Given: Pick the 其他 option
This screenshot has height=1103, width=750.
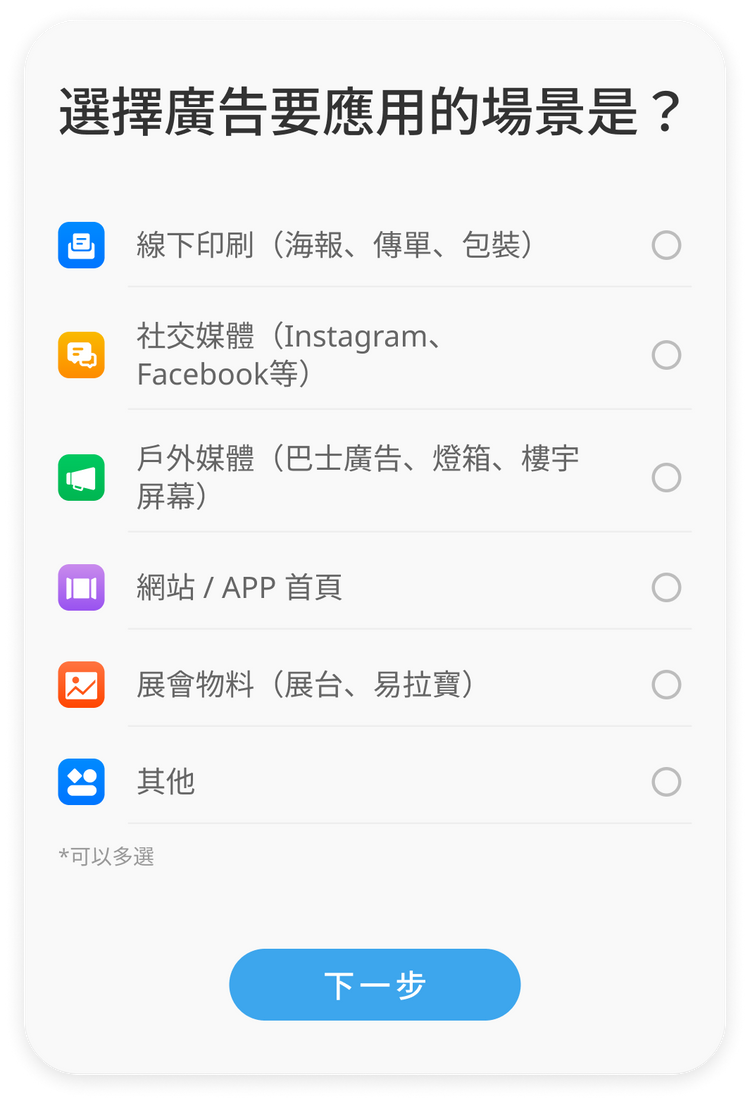Looking at the screenshot, I should point(666,782).
